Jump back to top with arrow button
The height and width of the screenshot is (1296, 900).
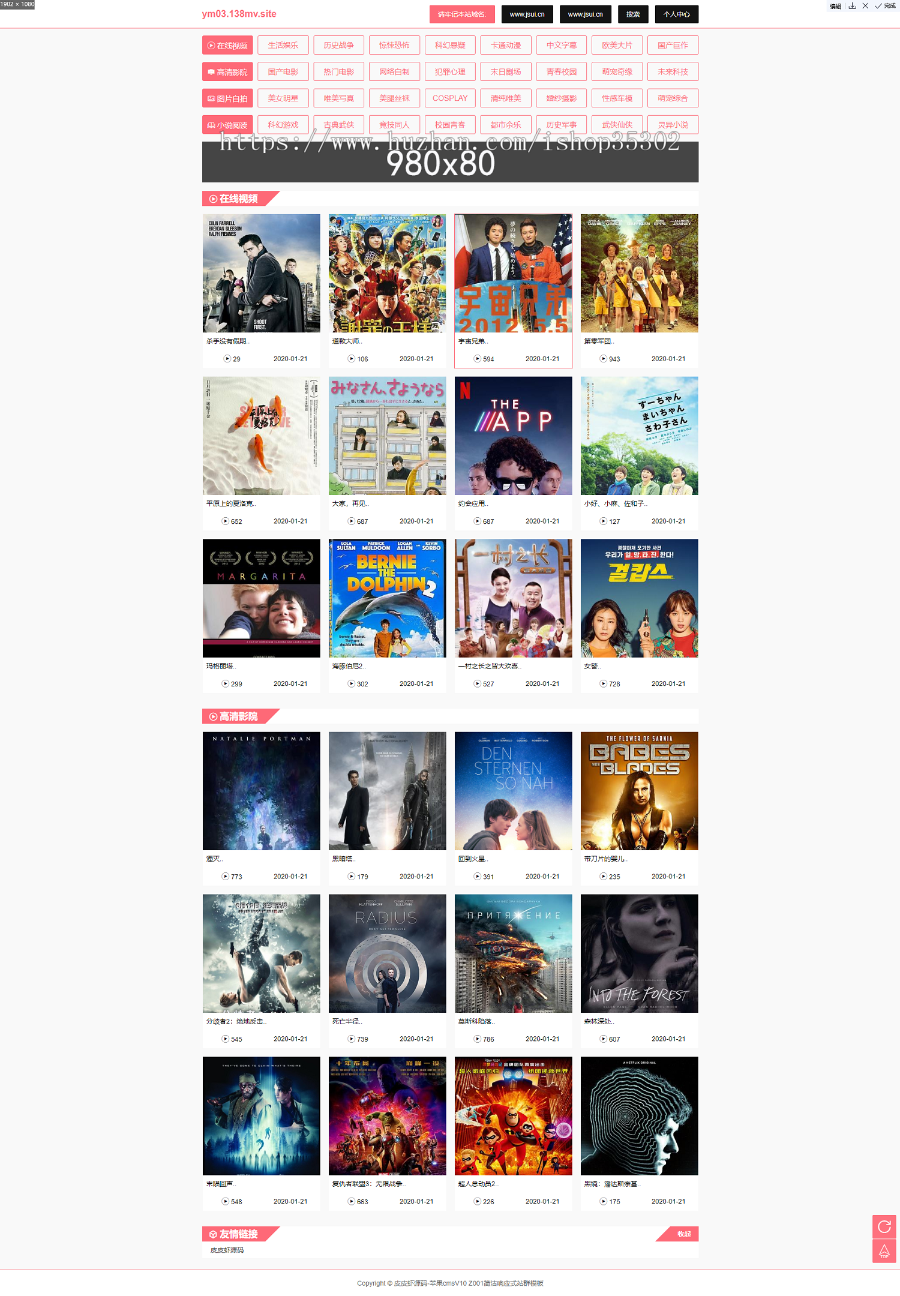(x=884, y=1252)
